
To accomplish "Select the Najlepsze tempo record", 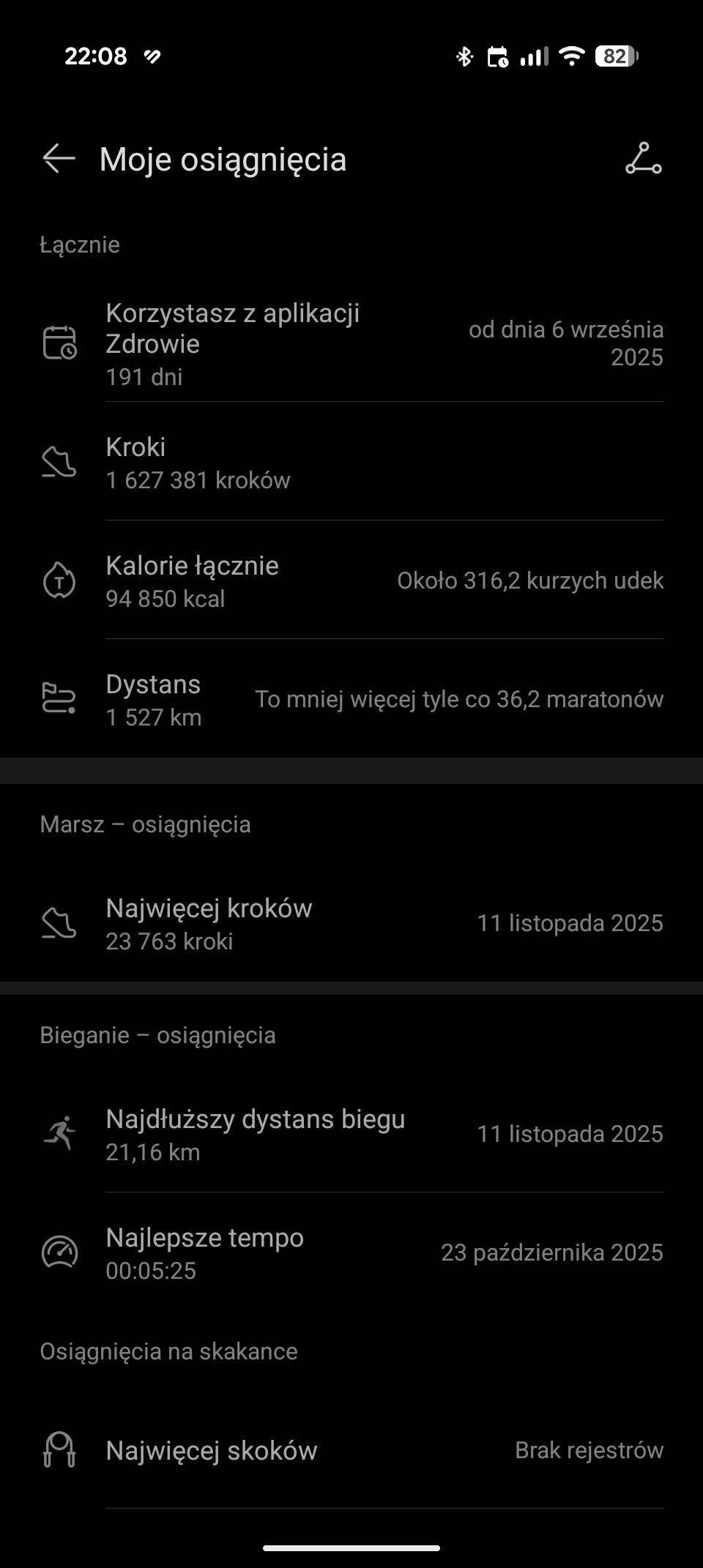I will point(351,1253).
